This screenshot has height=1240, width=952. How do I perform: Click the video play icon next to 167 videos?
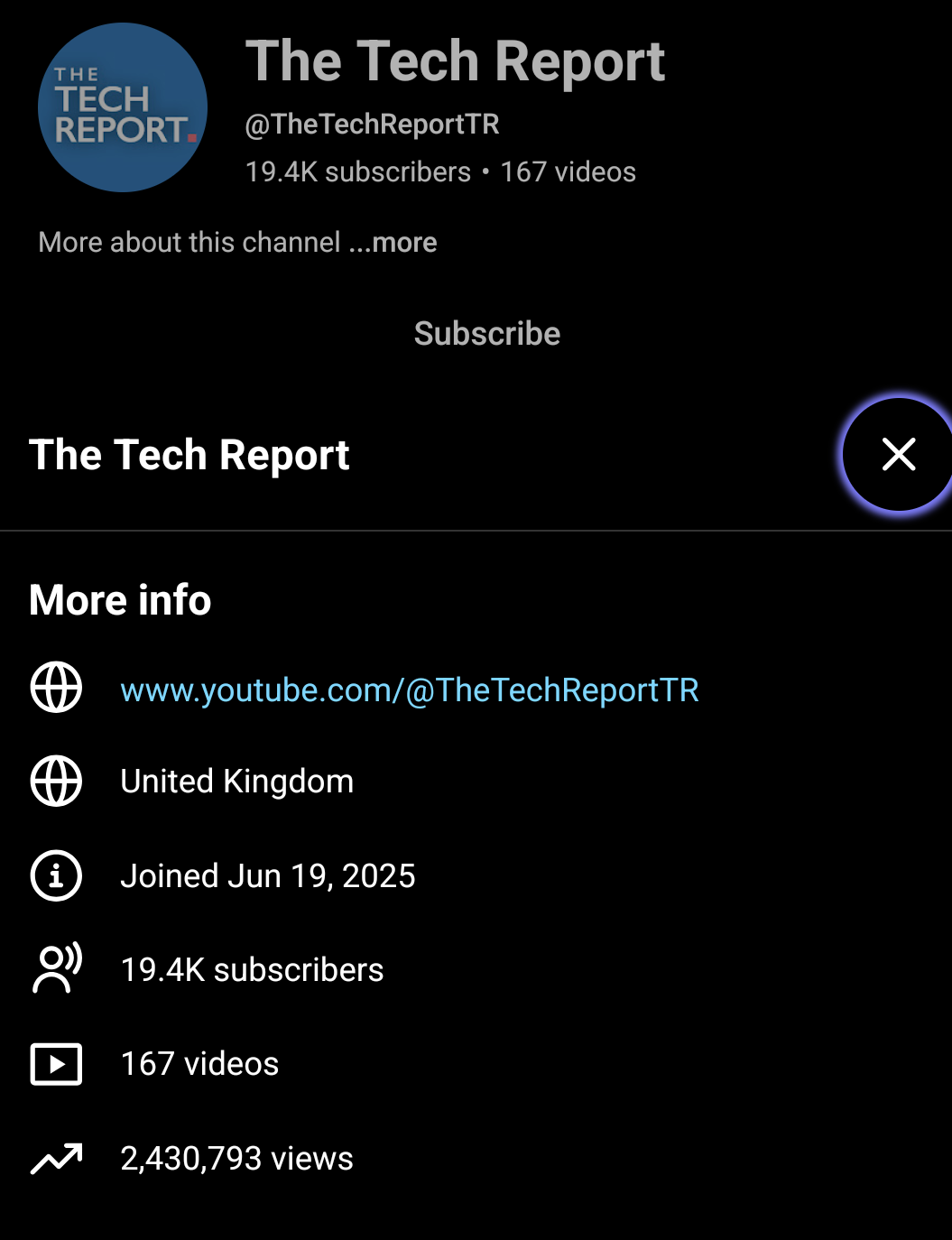[56, 1064]
